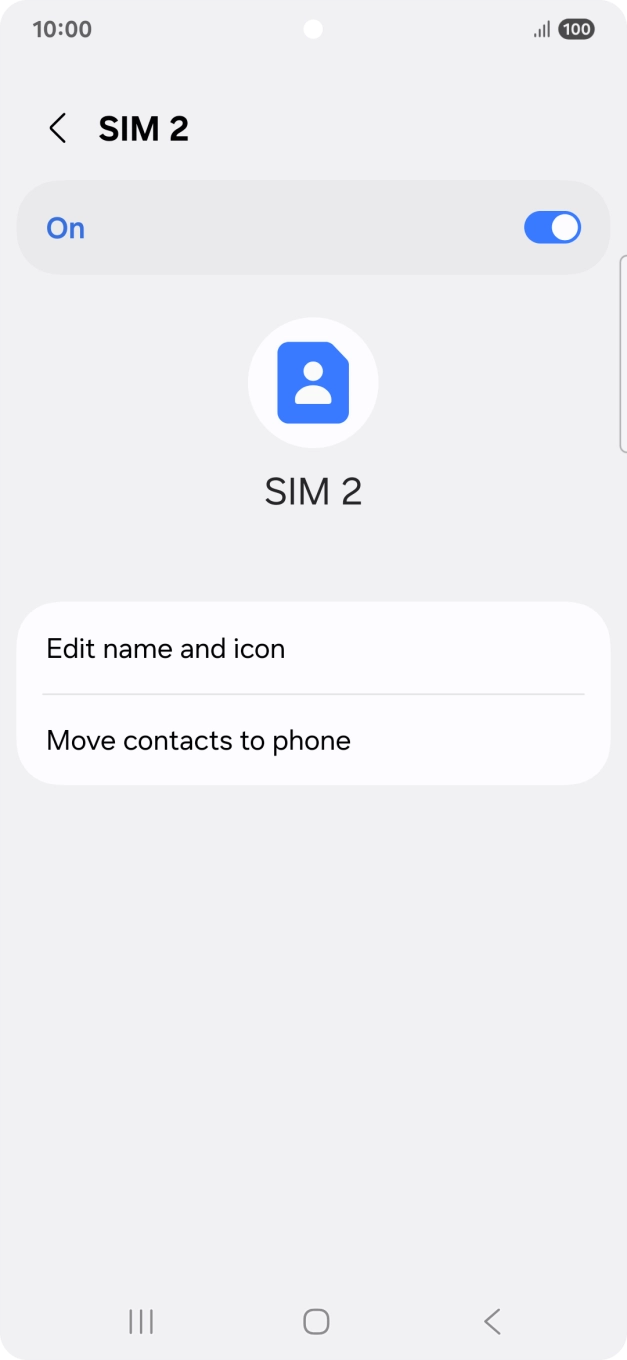This screenshot has width=627, height=1360.
Task: Open recent apps from navigation bar
Action: [141, 1322]
